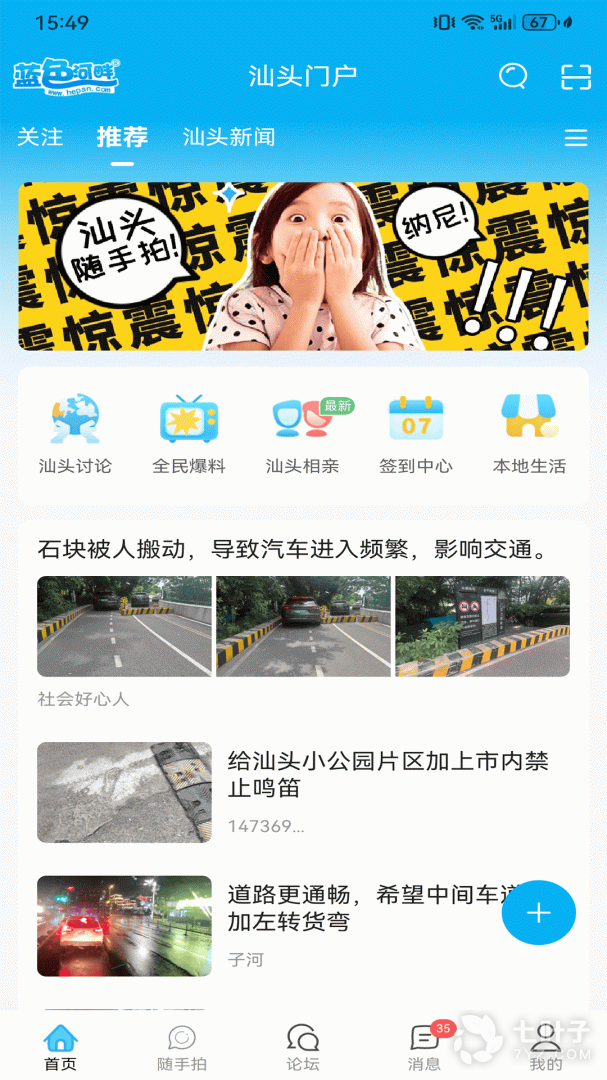This screenshot has height=1080, width=607.
Task: Tap the floating plus button to post
Action: pos(538,912)
